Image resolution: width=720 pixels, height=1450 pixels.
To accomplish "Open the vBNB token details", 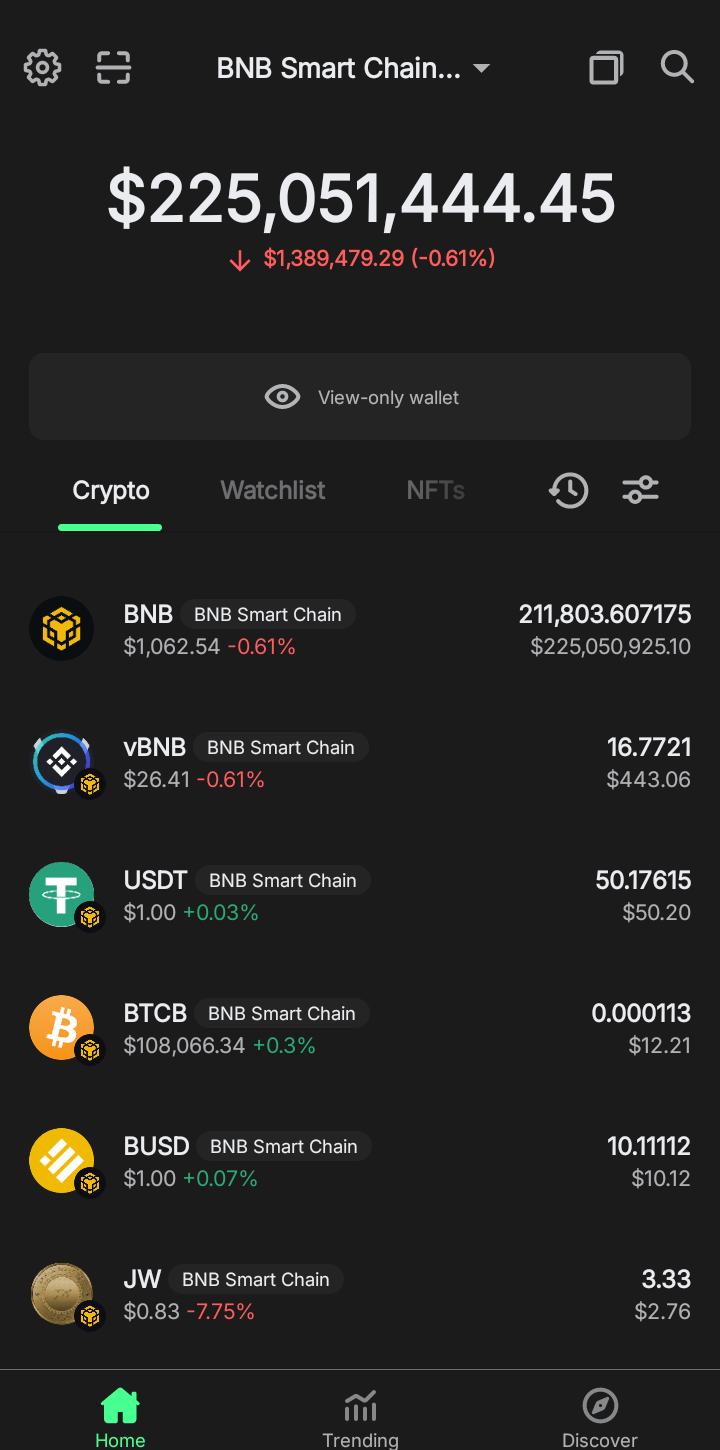I will coord(360,763).
